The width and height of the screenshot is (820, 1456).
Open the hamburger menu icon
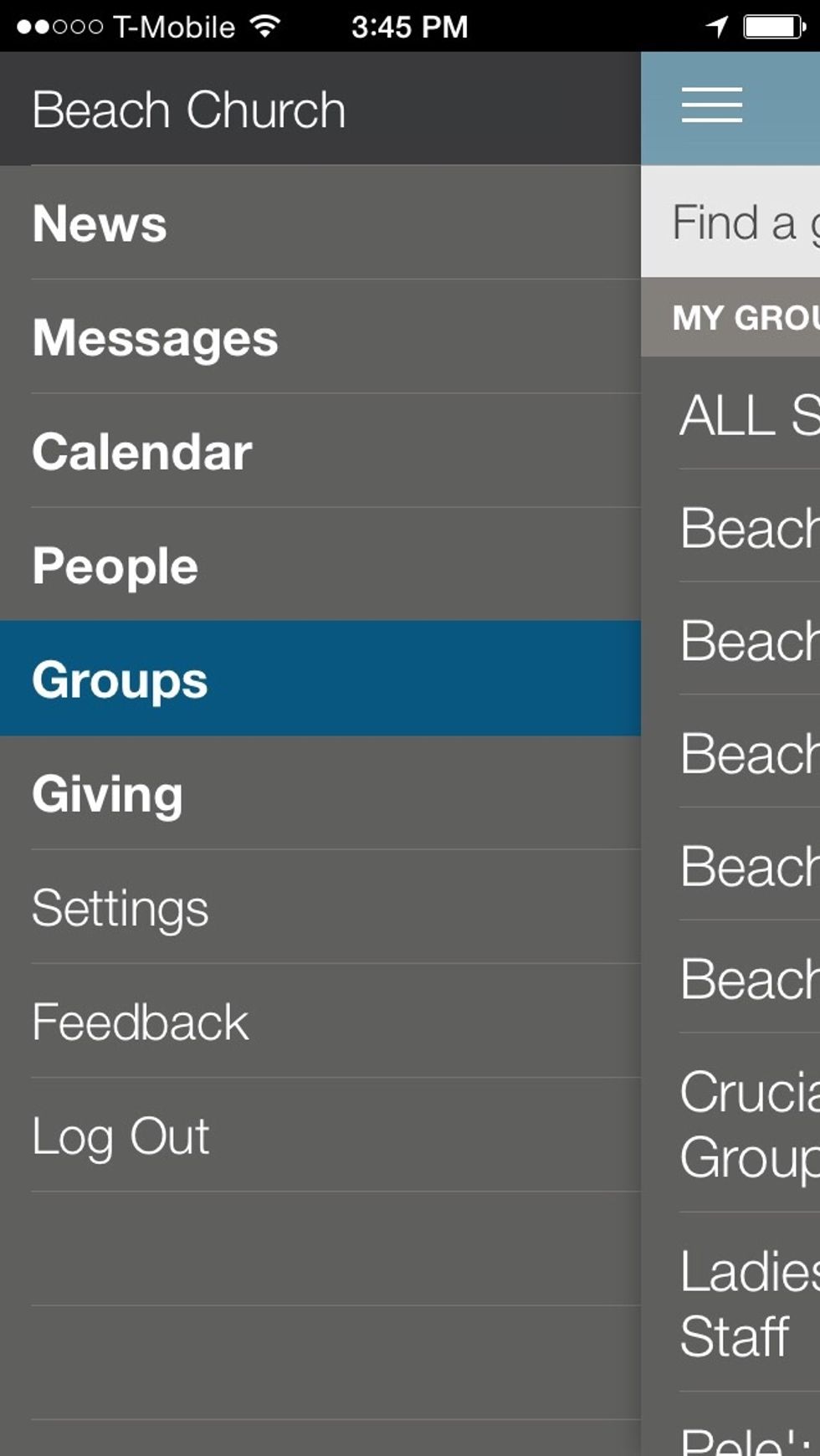(x=710, y=105)
